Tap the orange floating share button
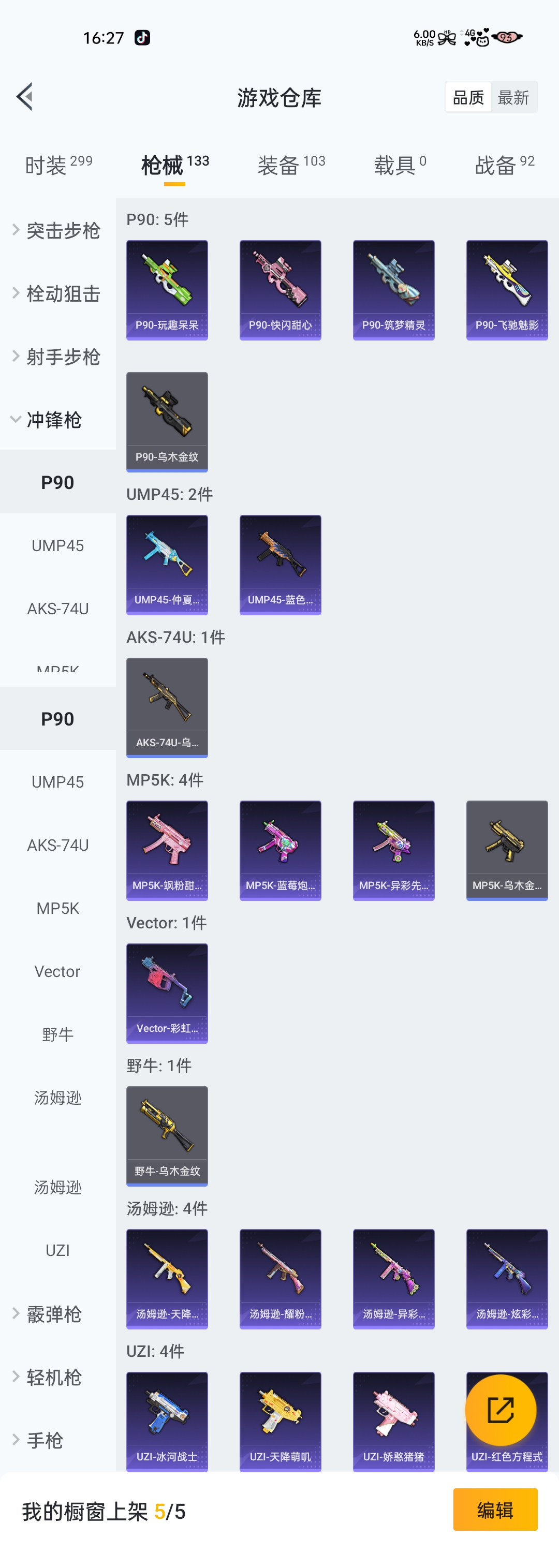The width and height of the screenshot is (559, 1568). pyautogui.click(x=501, y=1410)
